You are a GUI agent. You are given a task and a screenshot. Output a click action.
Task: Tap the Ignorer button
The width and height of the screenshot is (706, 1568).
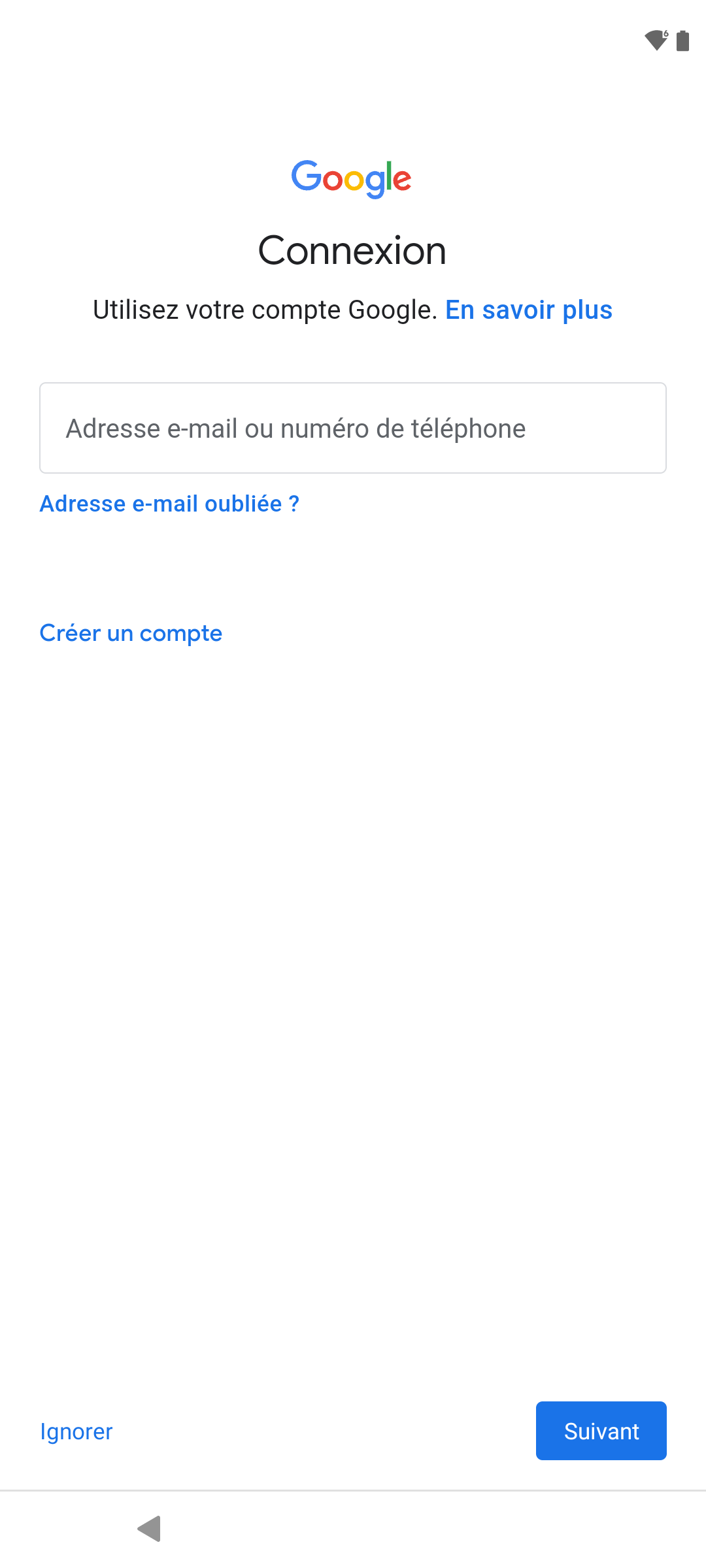pos(76,1431)
